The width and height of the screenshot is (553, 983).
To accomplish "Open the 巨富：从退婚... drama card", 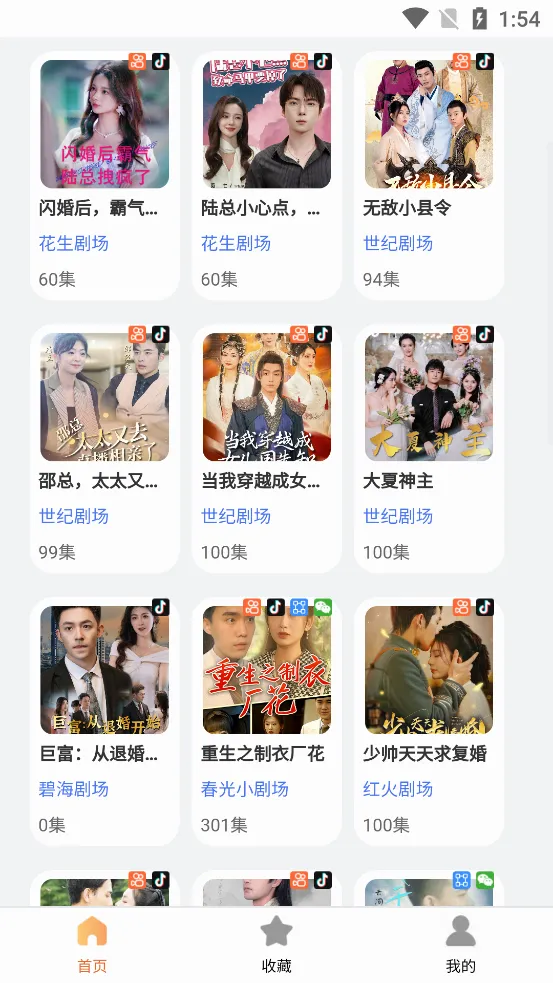I will pyautogui.click(x=105, y=721).
